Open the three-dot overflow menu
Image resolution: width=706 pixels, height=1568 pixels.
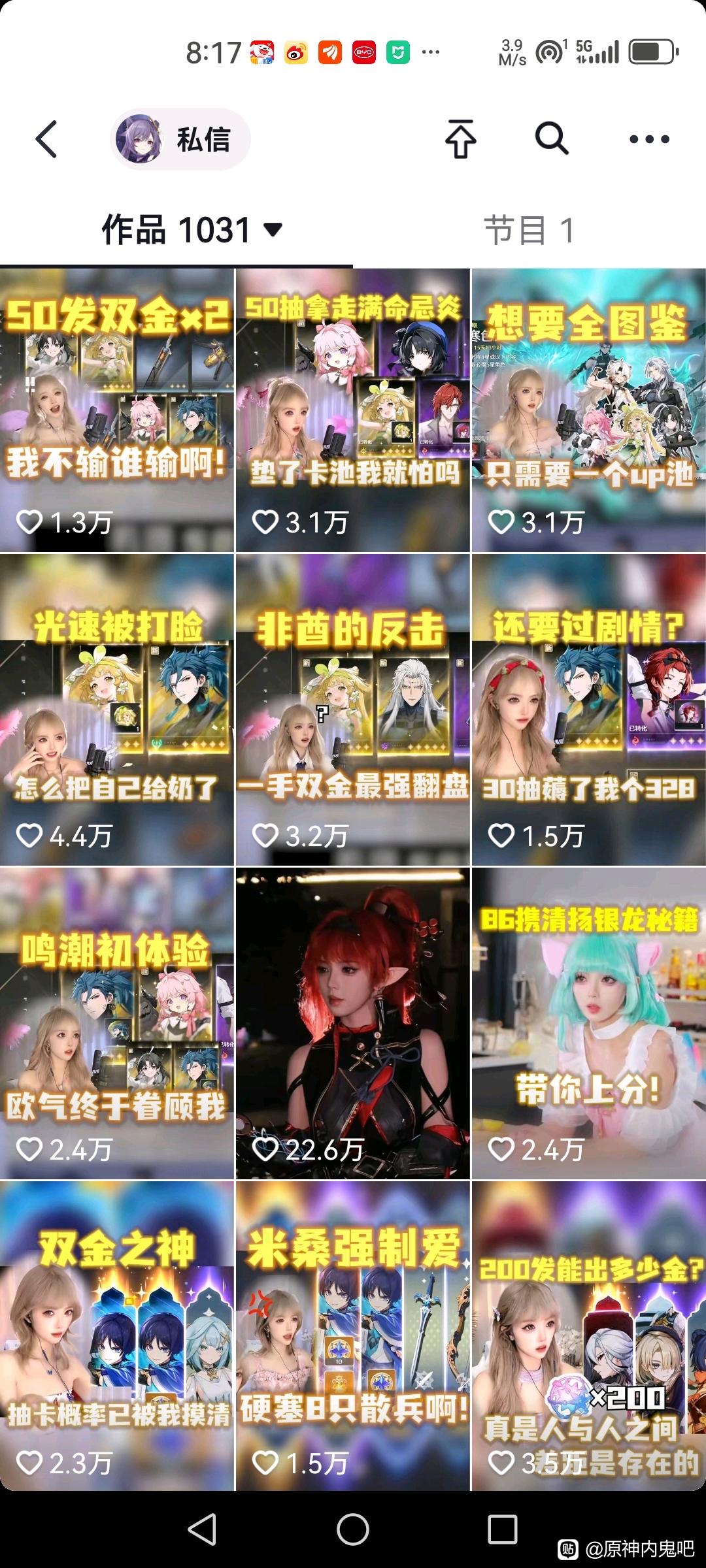(649, 139)
